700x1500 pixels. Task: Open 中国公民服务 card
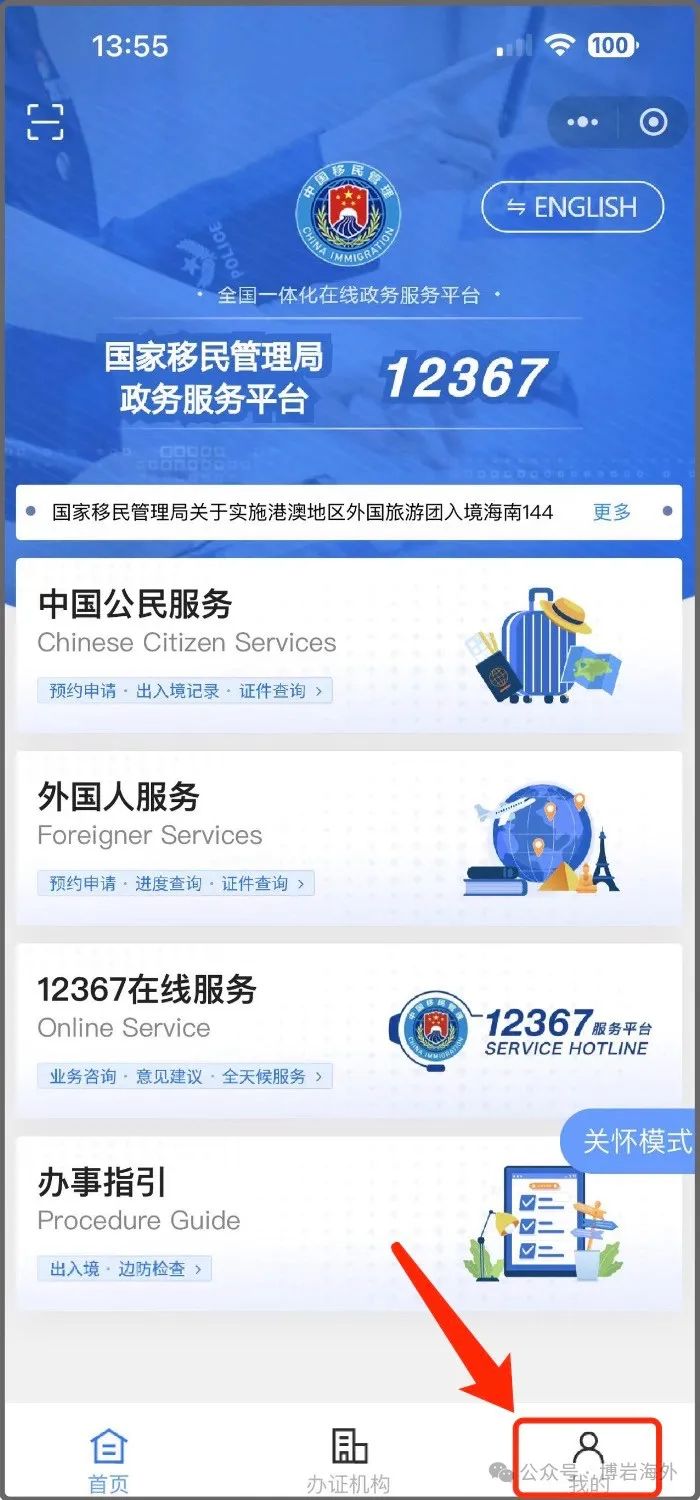coord(347,647)
